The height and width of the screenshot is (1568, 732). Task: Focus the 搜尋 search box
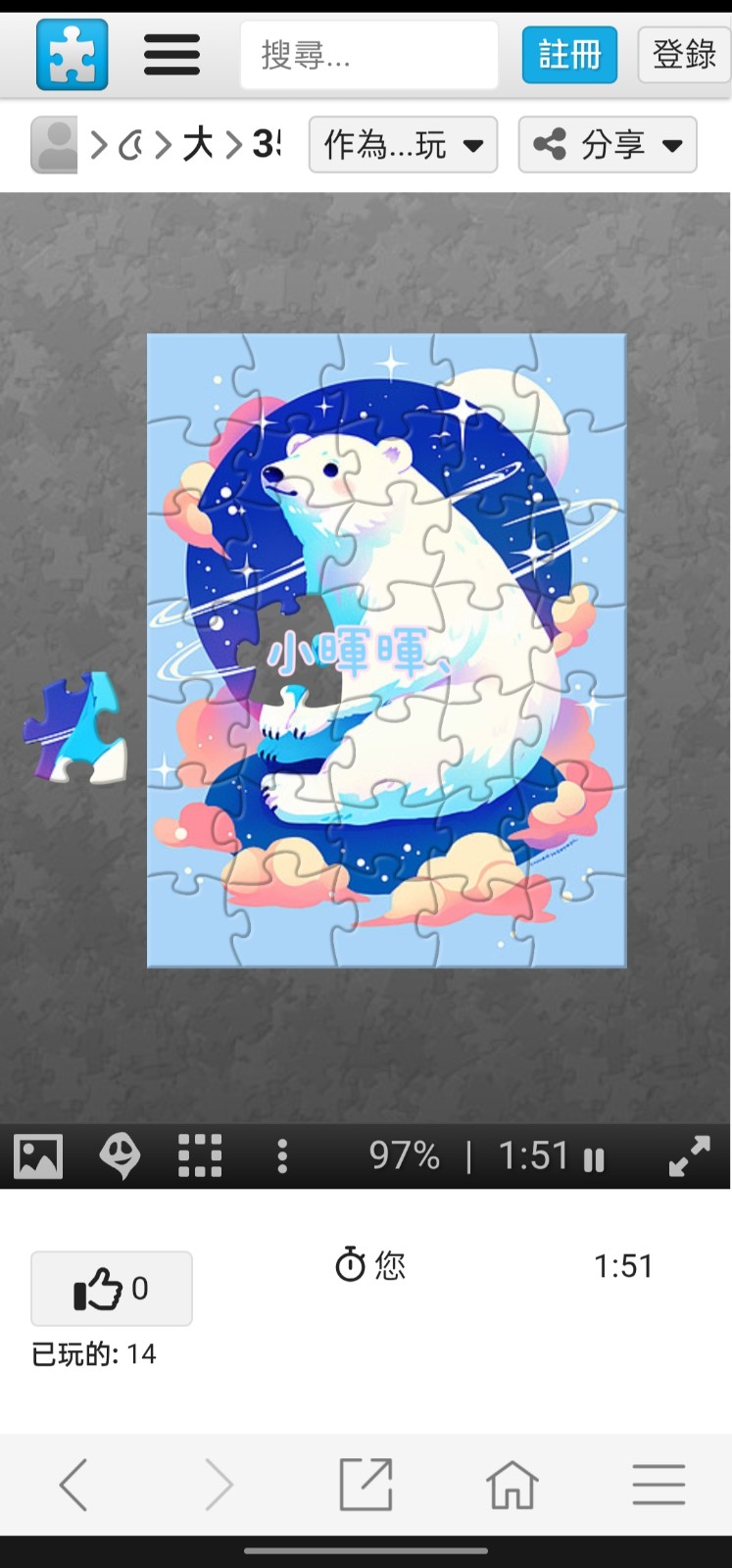coord(368,56)
